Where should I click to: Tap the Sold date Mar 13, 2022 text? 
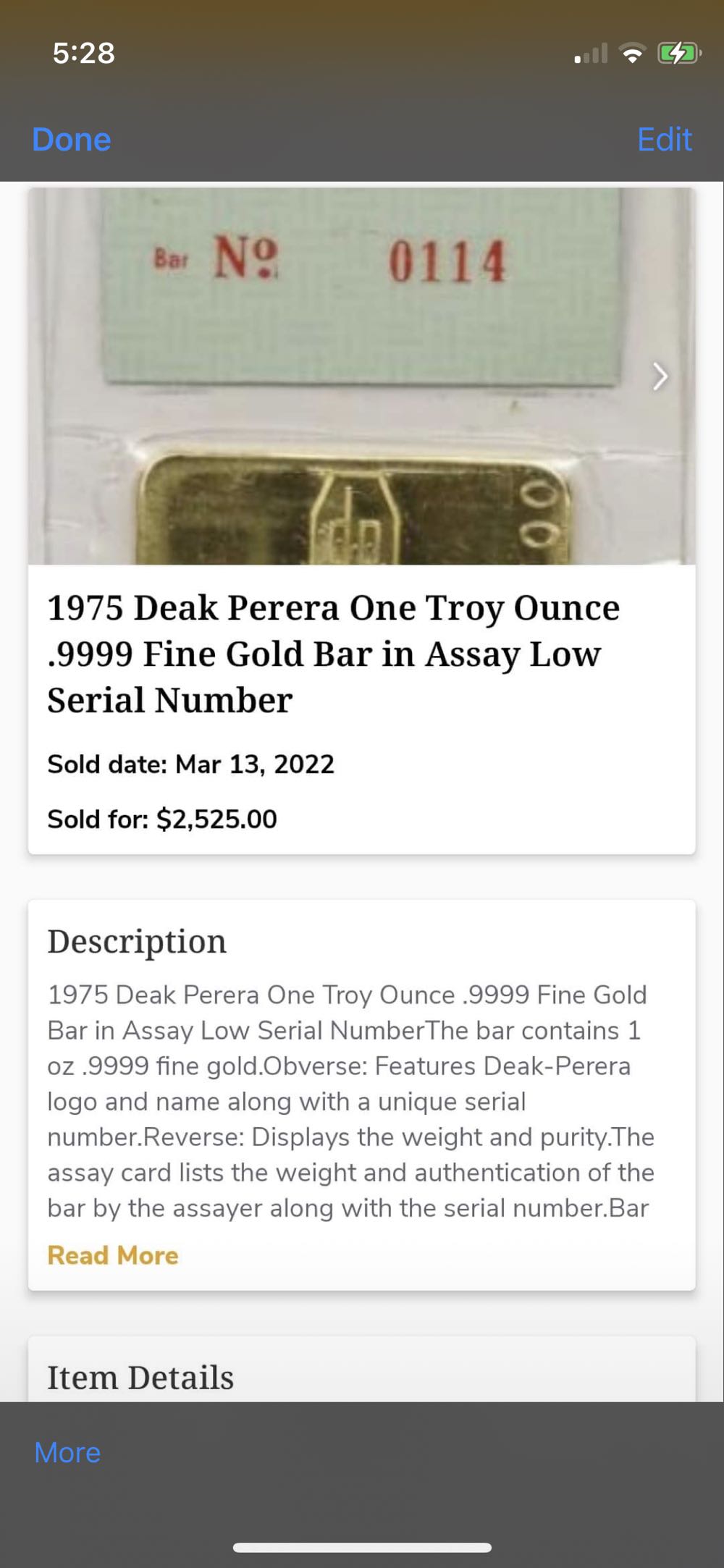click(x=190, y=764)
